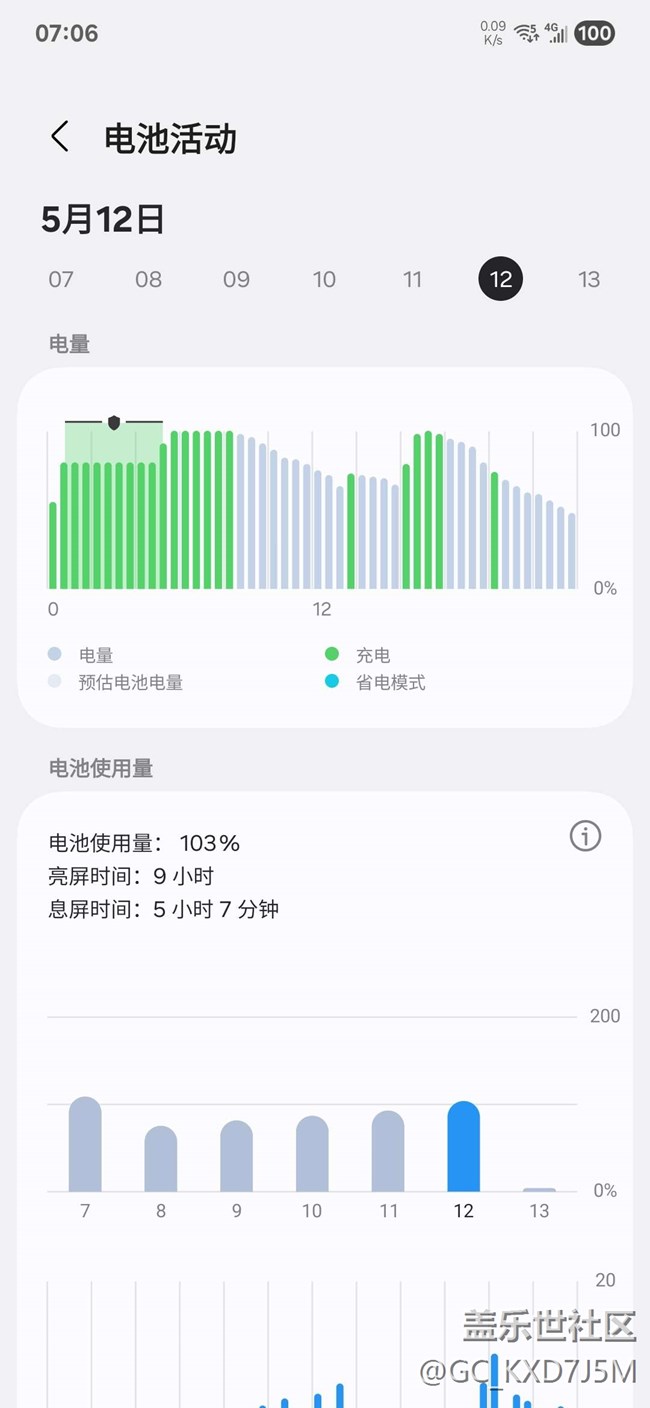Tap day 7's bar in the usage chart
Image resolution: width=650 pixels, height=1408 pixels.
tap(85, 1146)
